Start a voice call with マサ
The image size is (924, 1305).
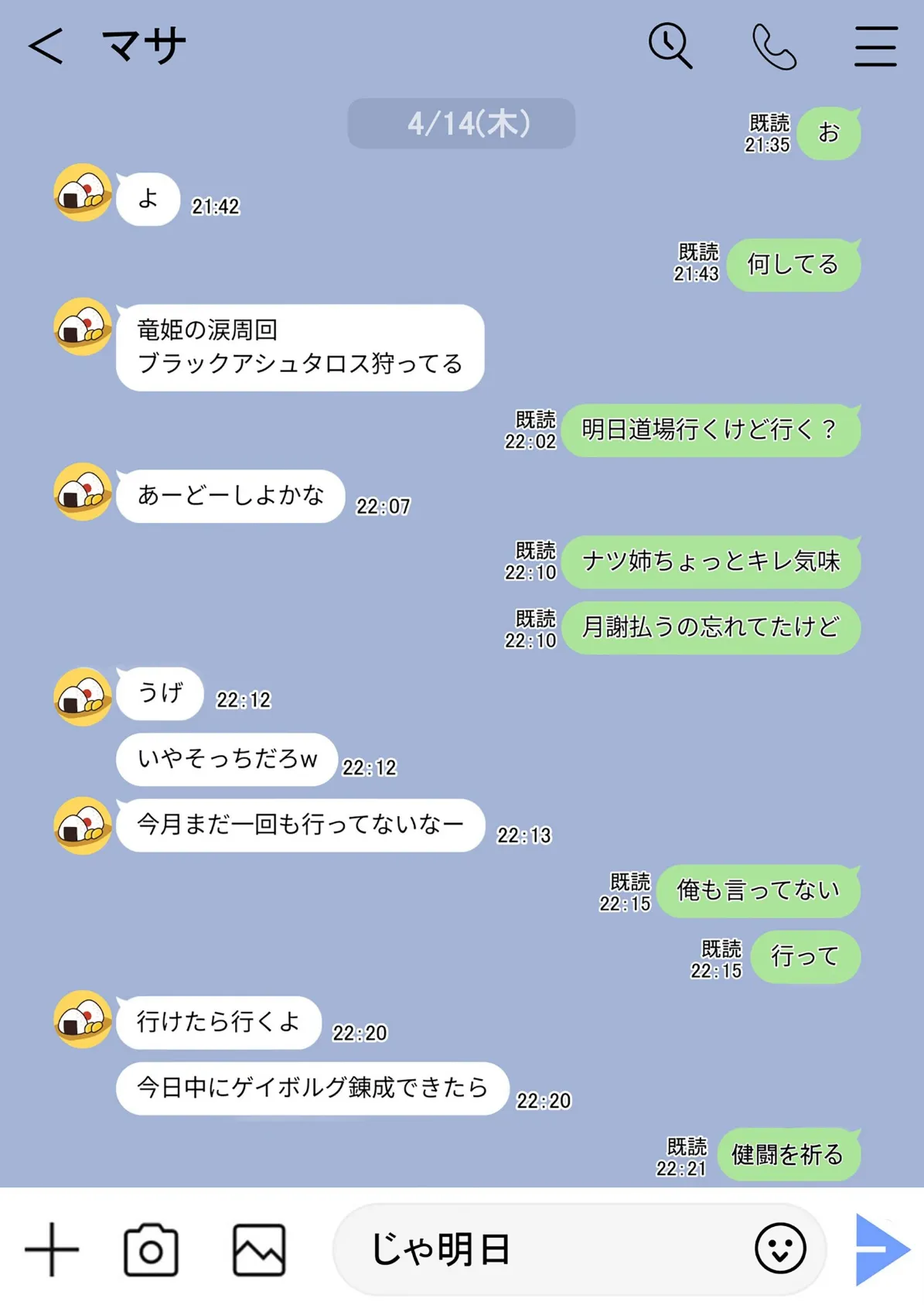pyautogui.click(x=773, y=46)
